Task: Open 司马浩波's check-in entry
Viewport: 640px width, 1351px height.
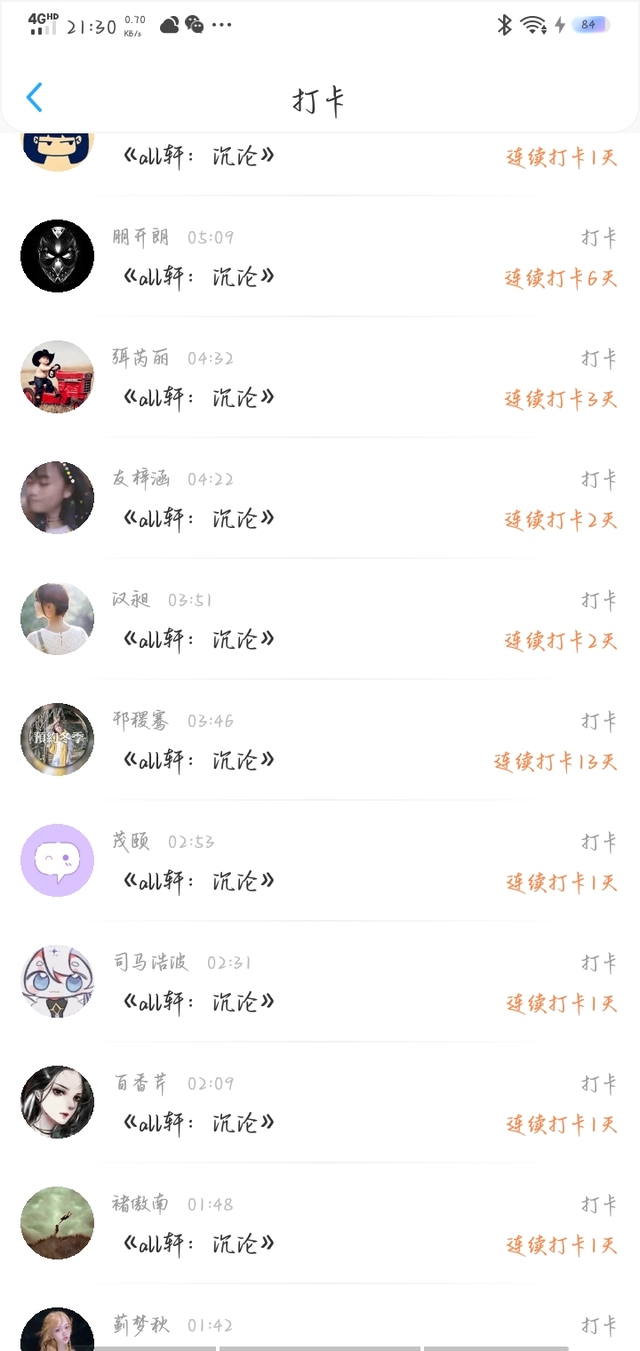Action: click(x=320, y=983)
